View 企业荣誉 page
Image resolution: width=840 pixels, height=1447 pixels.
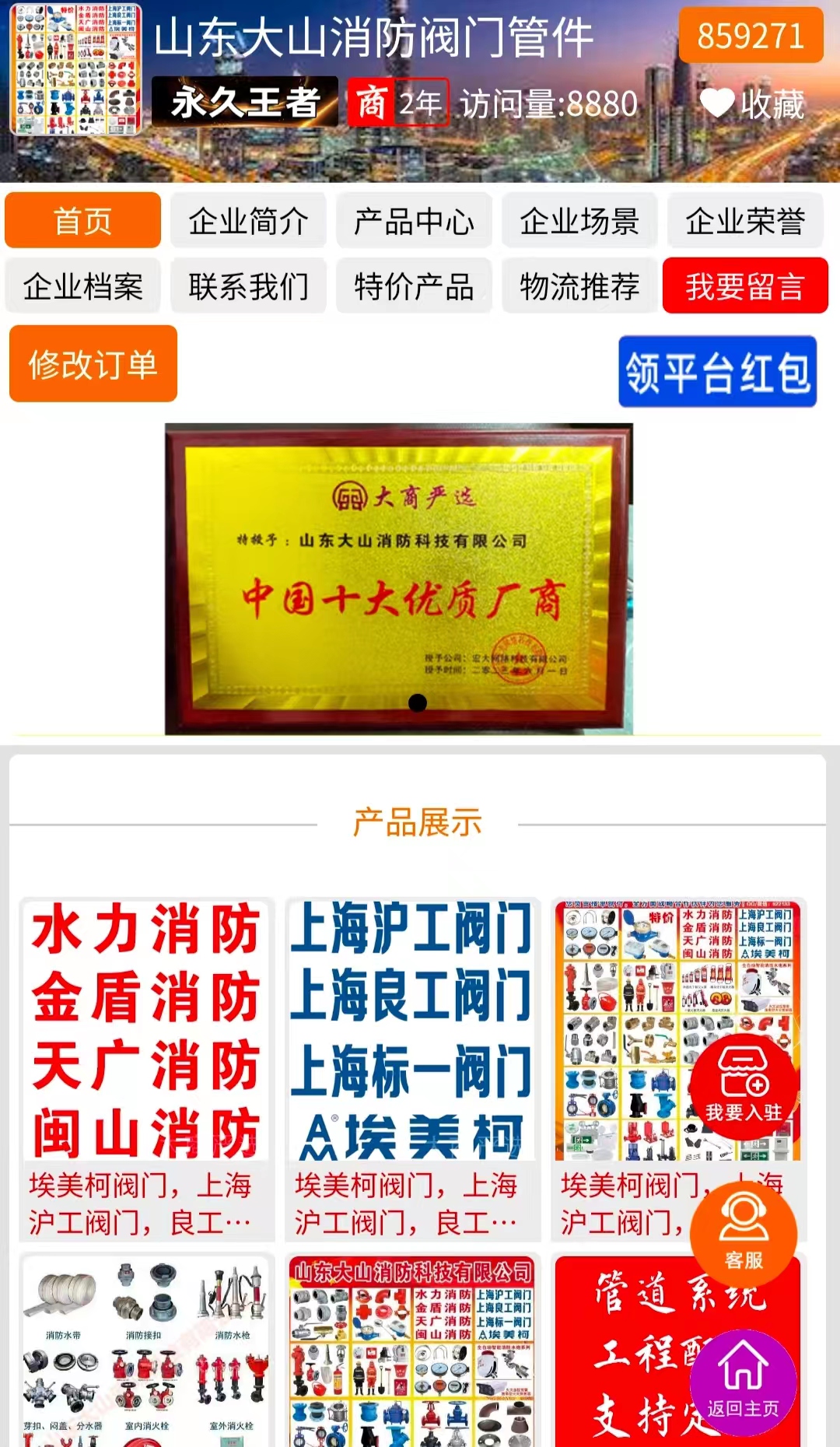(745, 221)
